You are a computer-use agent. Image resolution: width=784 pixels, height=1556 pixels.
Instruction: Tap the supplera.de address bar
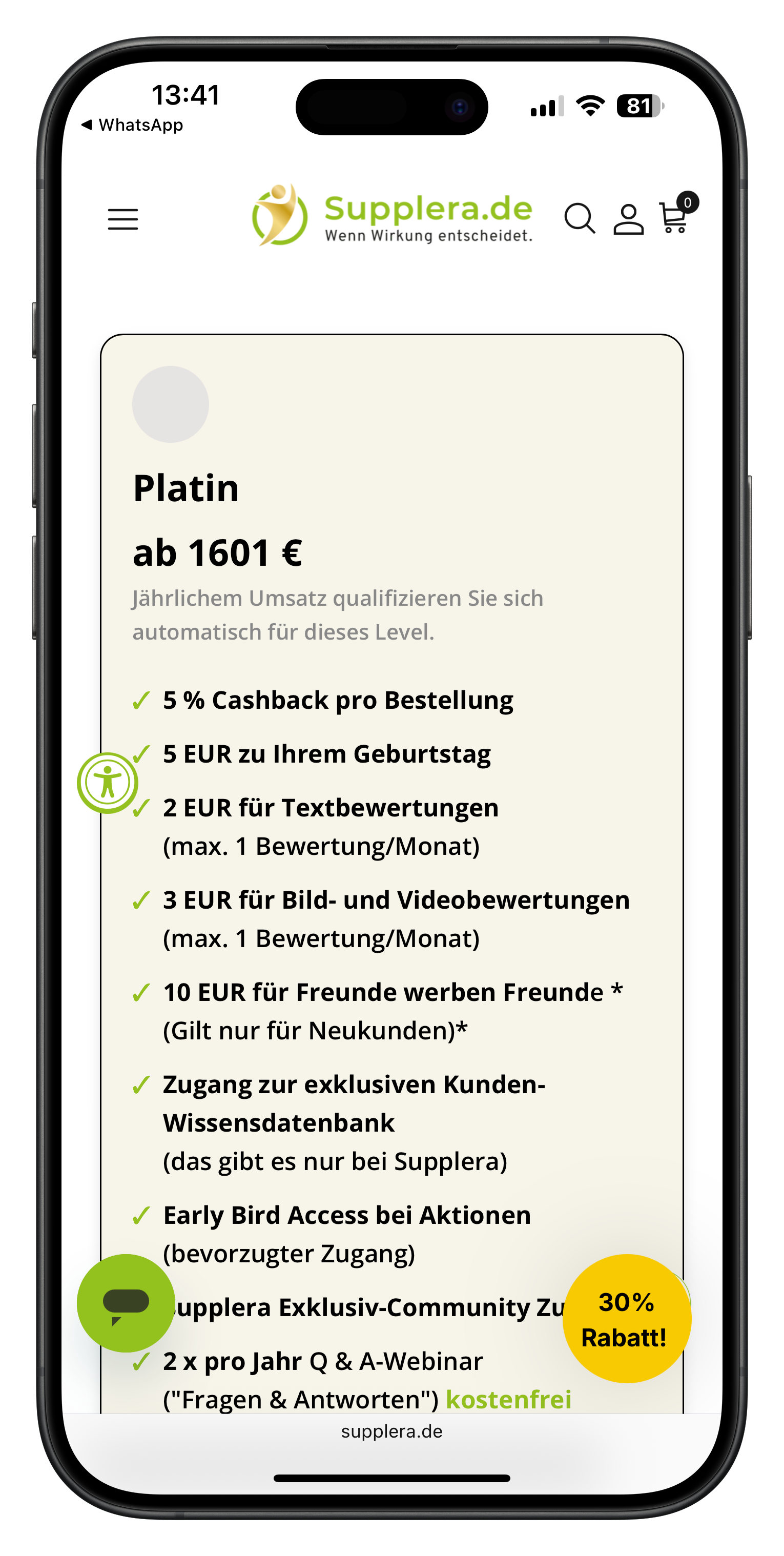(x=391, y=1431)
